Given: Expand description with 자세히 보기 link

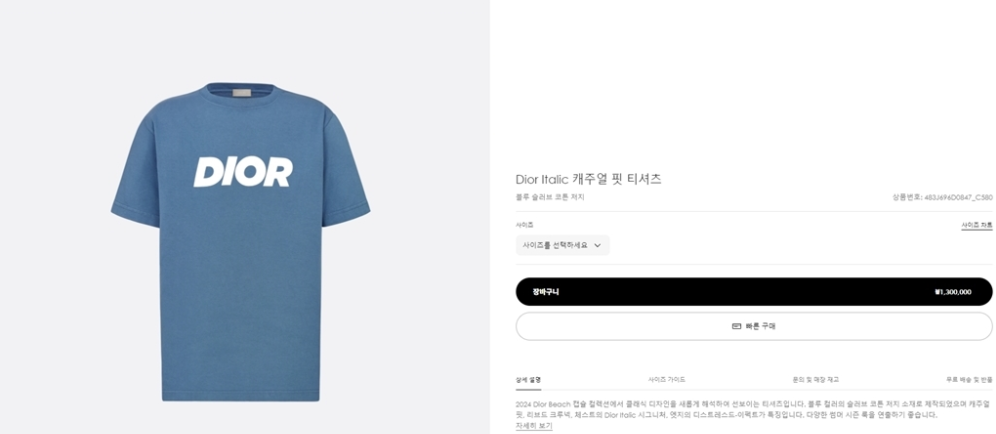Looking at the screenshot, I should tap(533, 426).
